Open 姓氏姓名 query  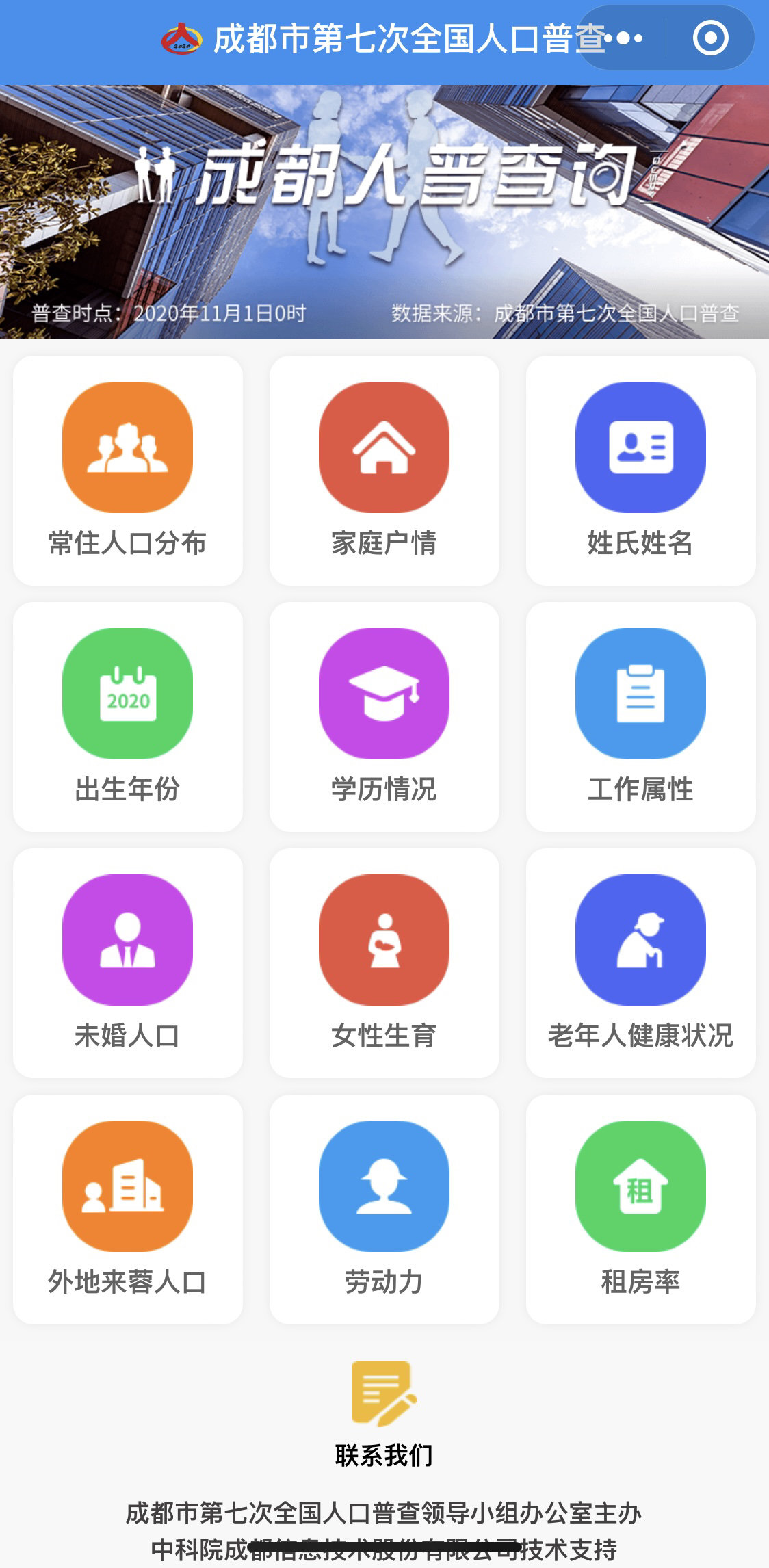click(x=640, y=470)
